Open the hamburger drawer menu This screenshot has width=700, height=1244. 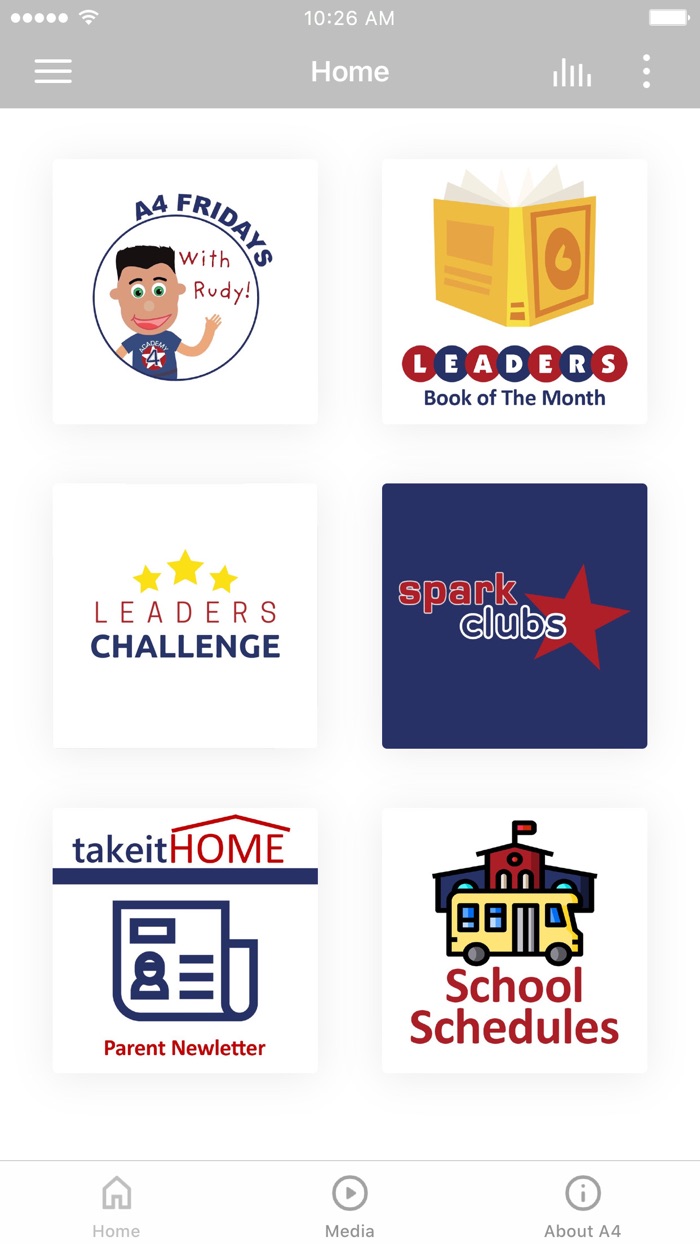pos(53,71)
